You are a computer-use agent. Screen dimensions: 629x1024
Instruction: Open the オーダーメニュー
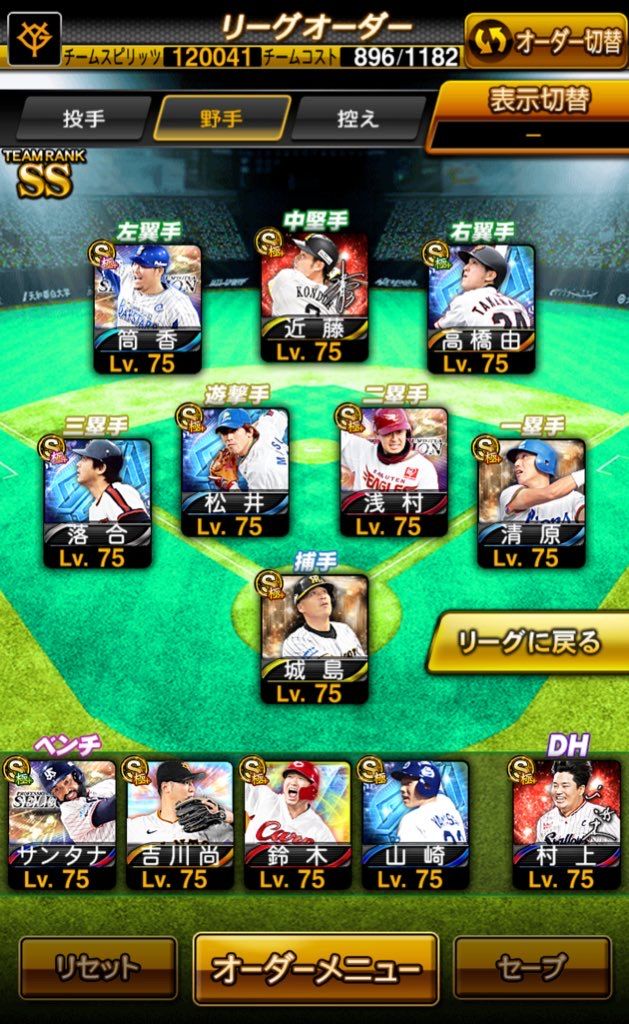[315, 968]
